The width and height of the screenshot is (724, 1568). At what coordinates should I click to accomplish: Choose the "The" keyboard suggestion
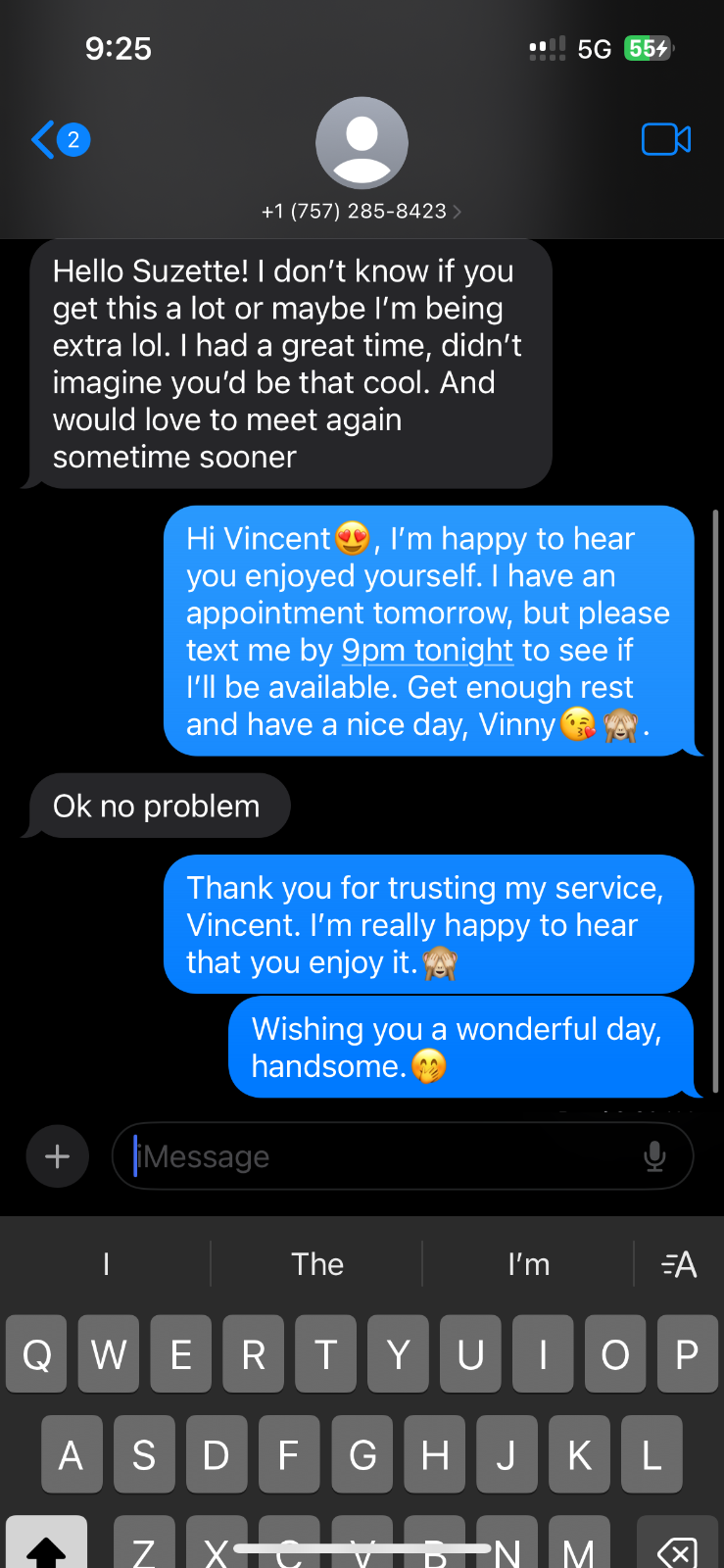(x=316, y=1264)
